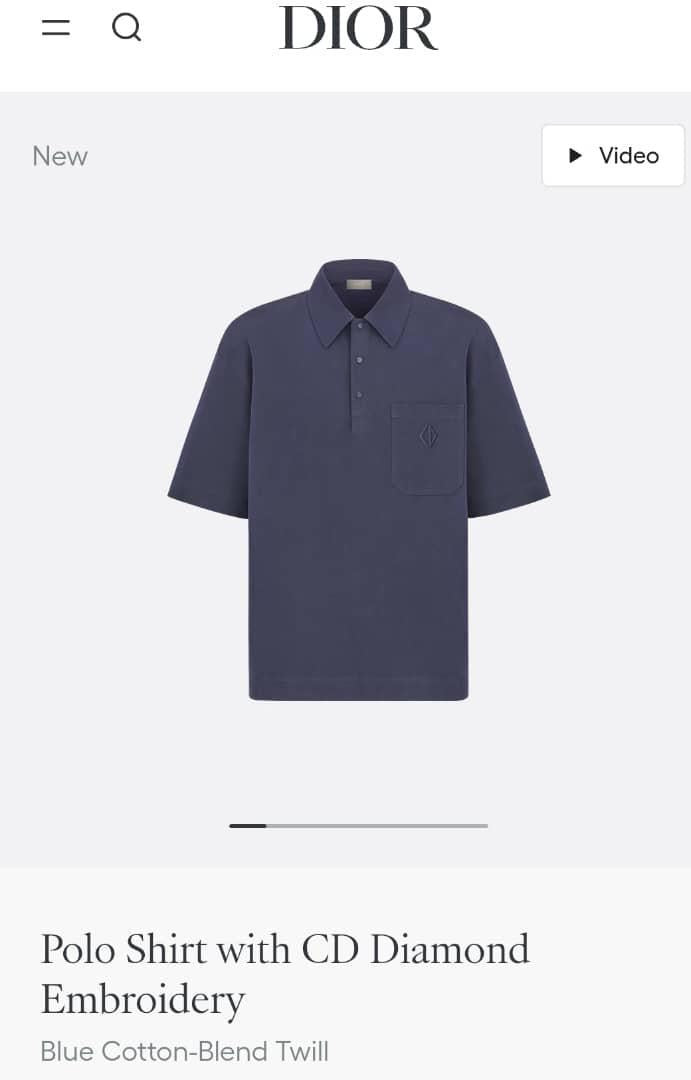
Task: Open the hamburger menu
Action: 56,28
